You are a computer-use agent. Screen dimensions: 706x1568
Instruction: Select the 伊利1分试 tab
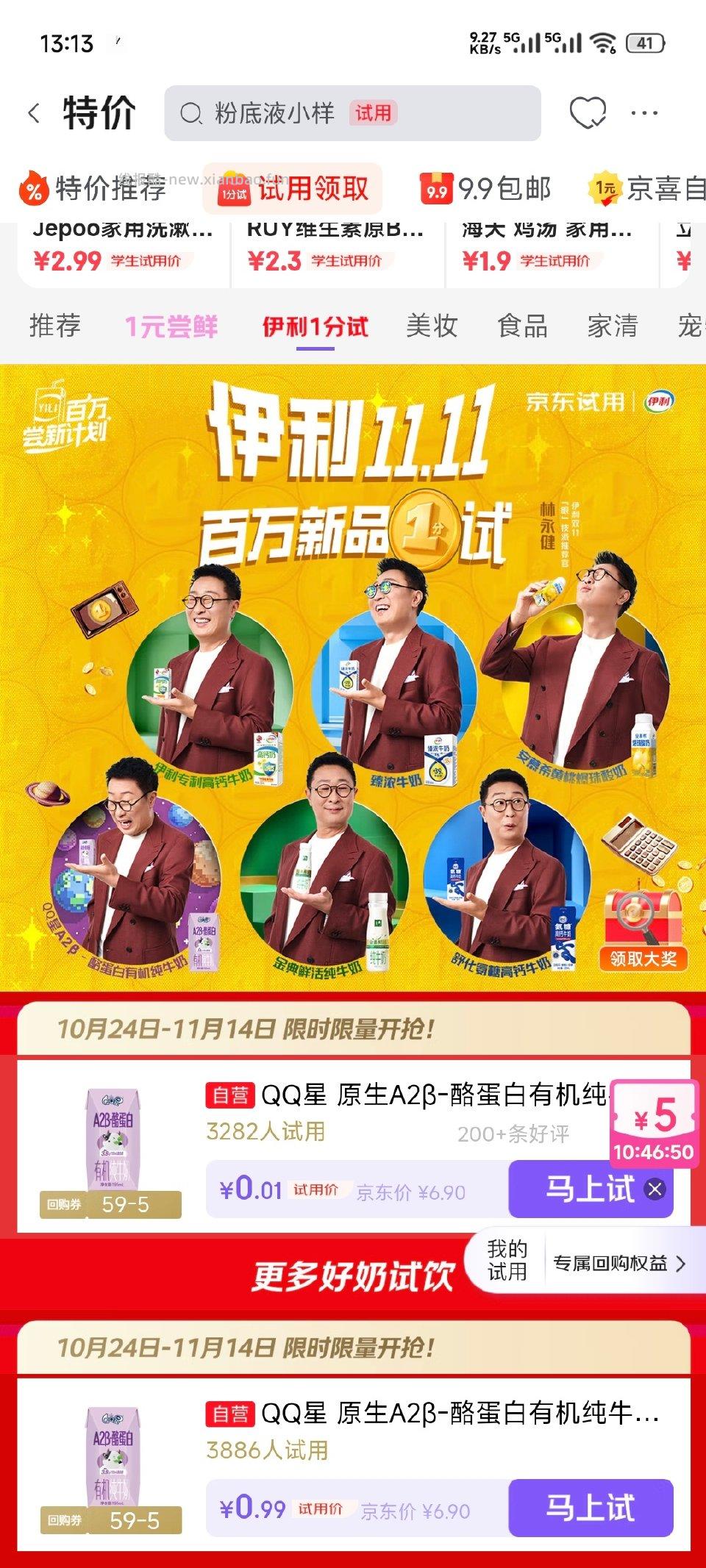315,326
